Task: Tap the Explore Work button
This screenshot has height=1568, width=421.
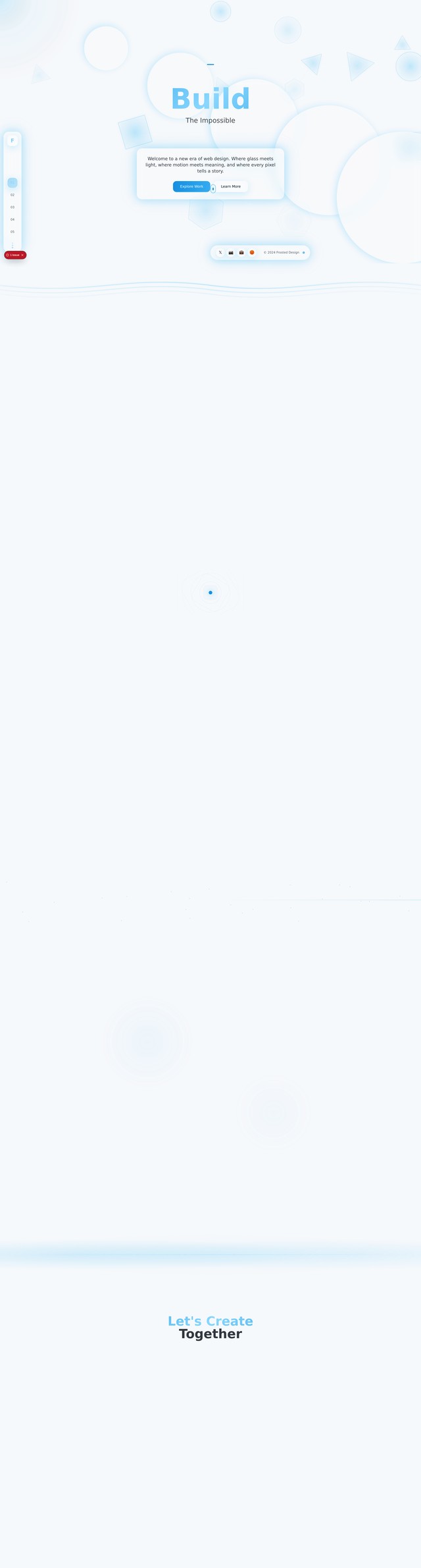Action: click(191, 186)
